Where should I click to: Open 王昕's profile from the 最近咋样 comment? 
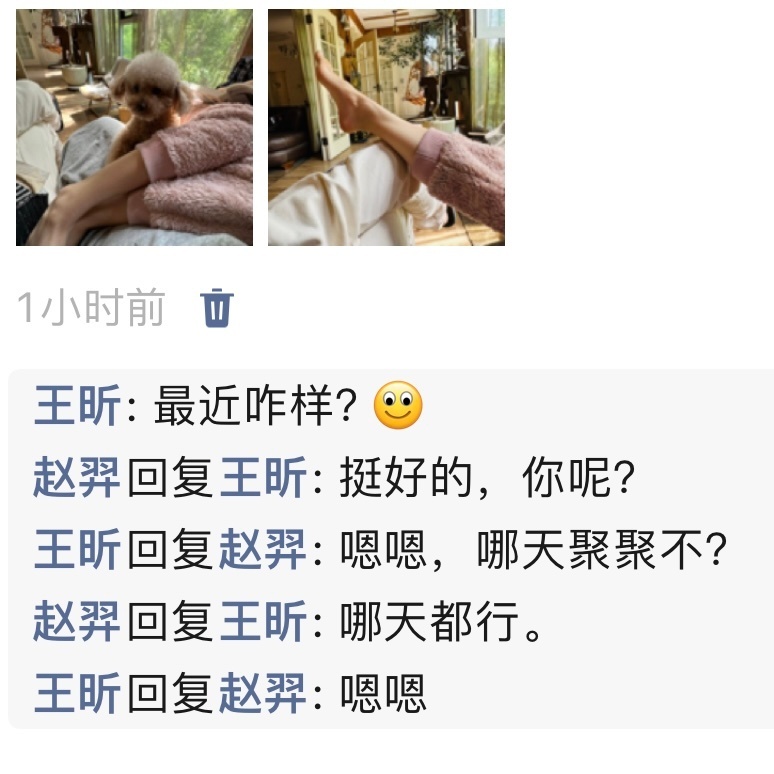pyautogui.click(x=76, y=408)
